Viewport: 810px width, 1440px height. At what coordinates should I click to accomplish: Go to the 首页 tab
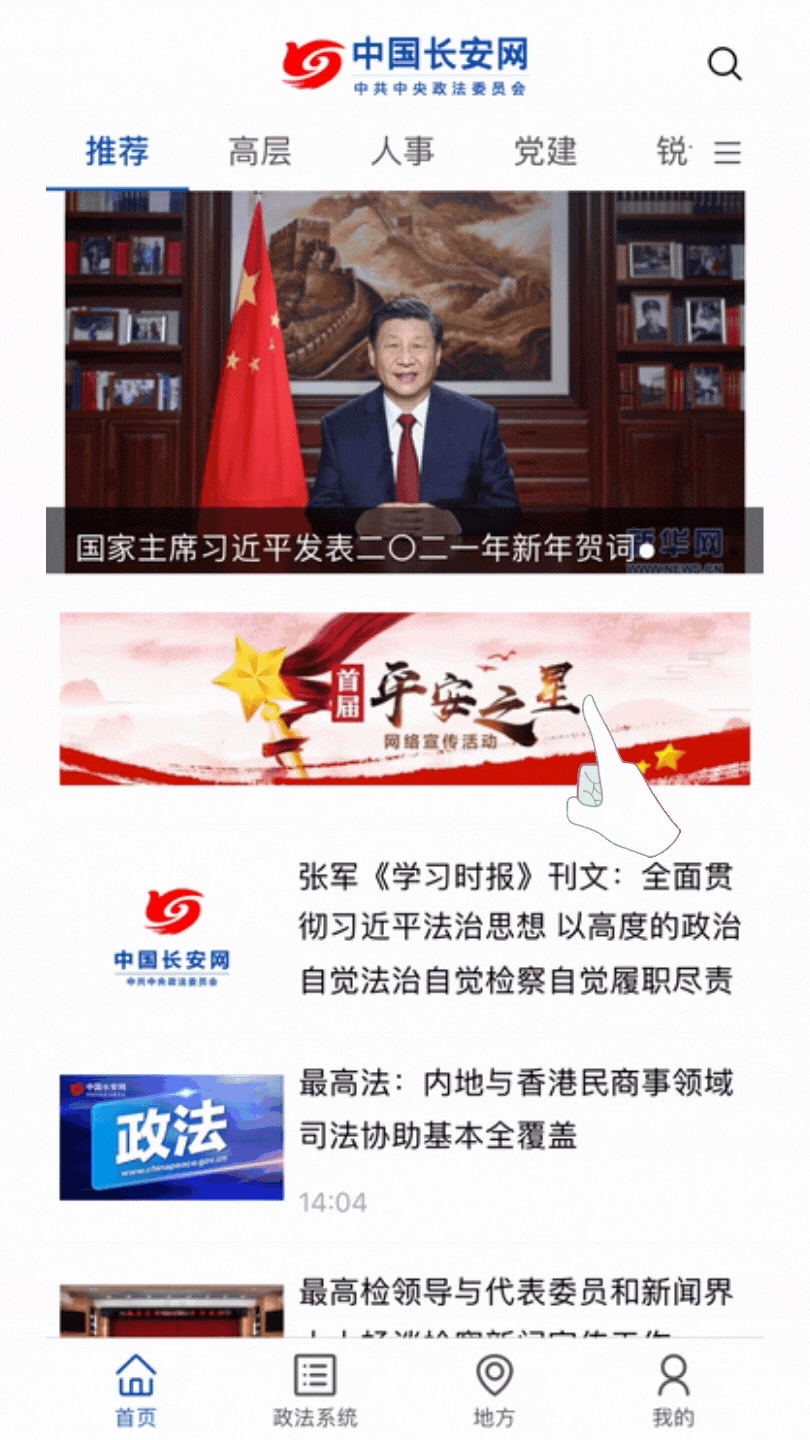click(x=136, y=1390)
